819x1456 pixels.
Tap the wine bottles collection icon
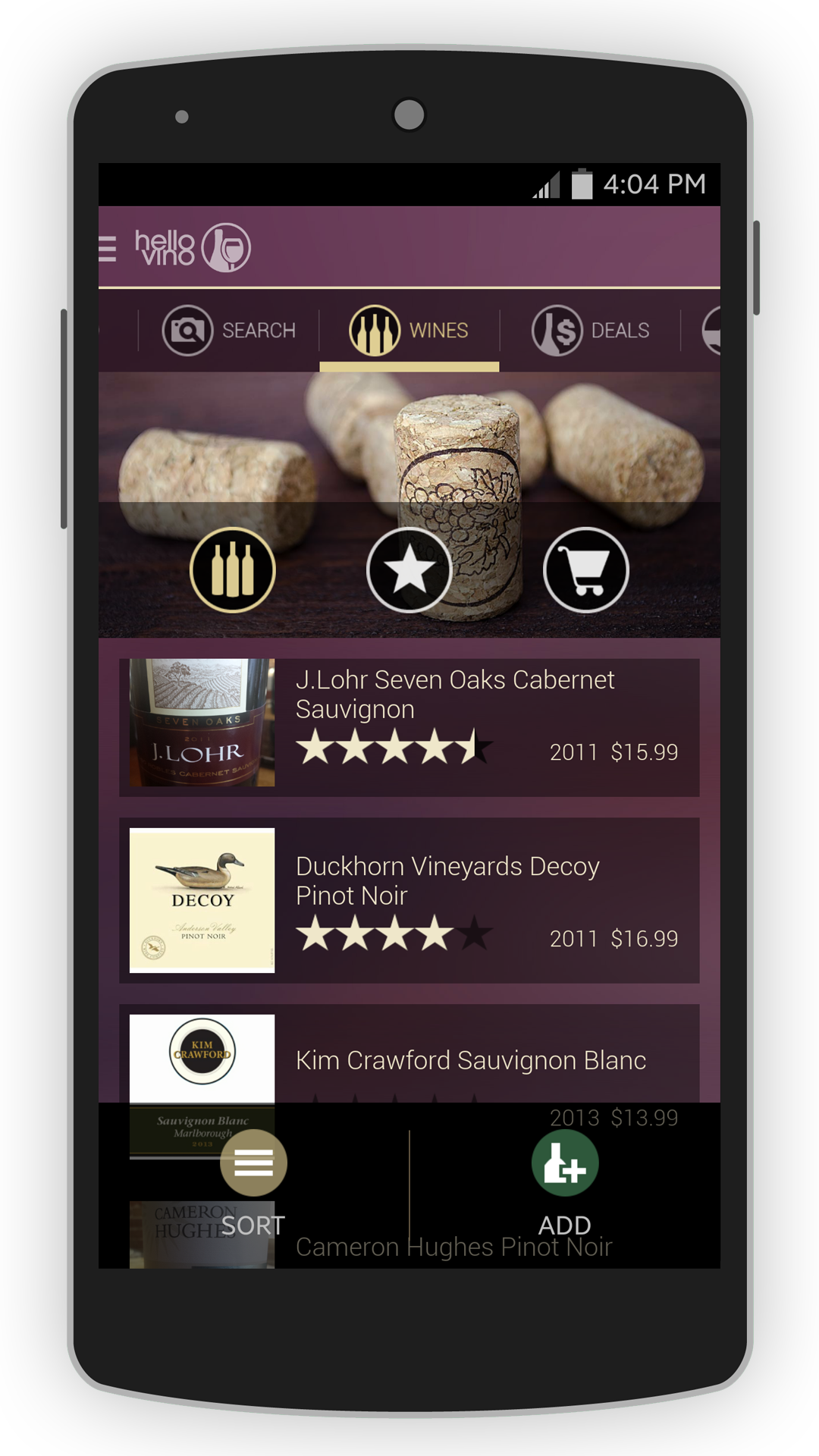(x=232, y=570)
